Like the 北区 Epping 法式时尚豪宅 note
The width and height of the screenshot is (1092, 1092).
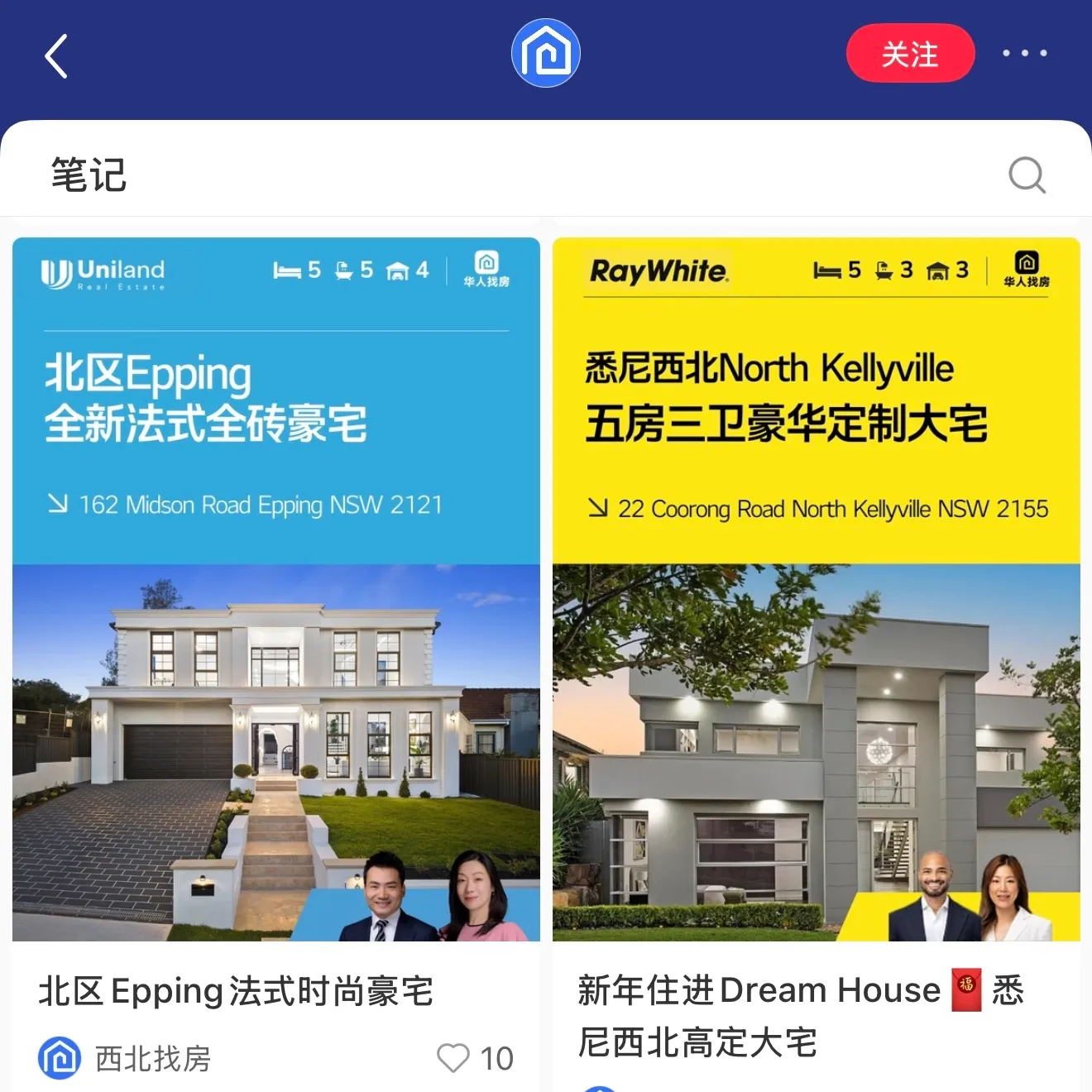coord(453,1058)
